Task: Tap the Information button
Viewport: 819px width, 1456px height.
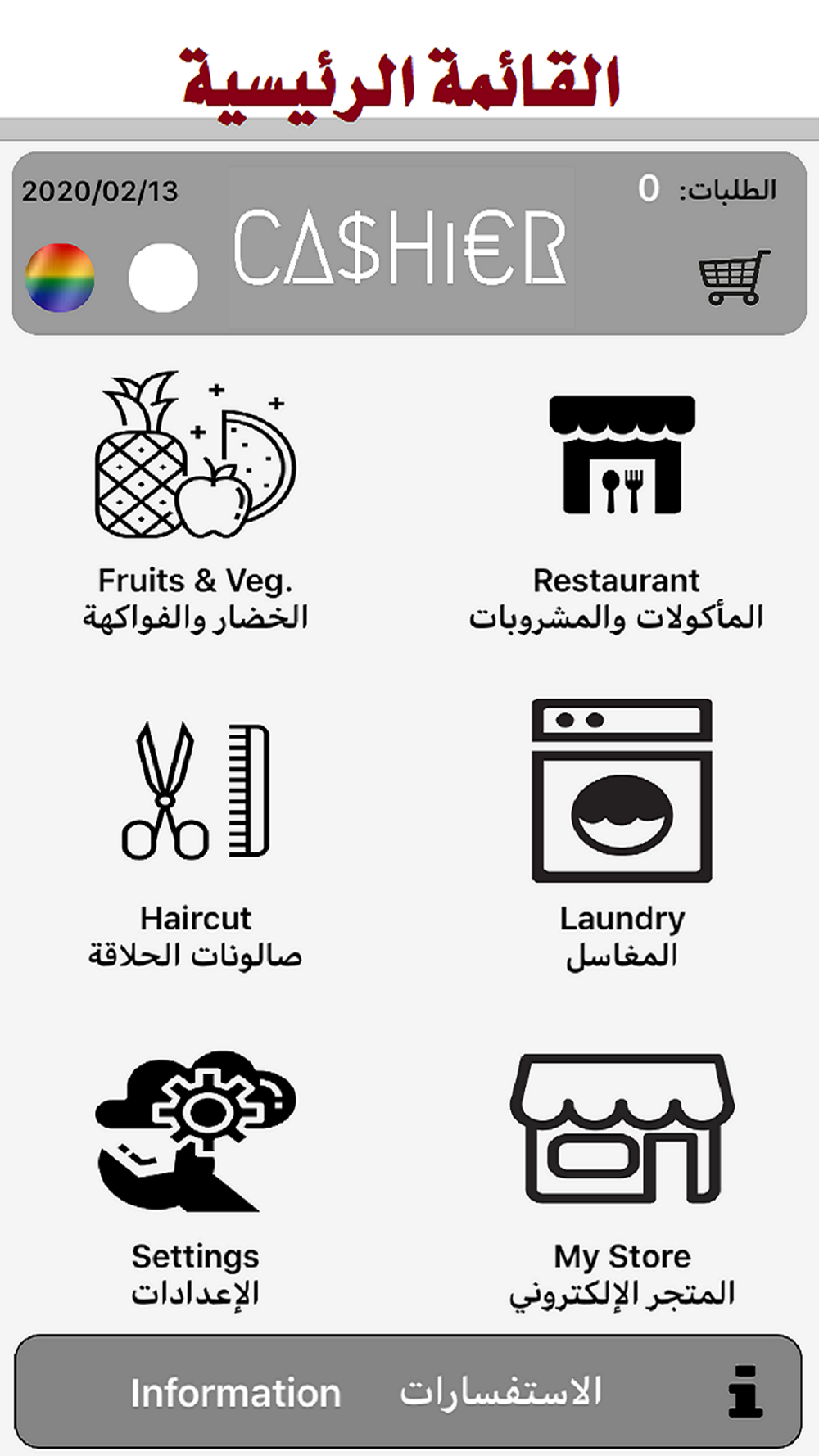Action: (x=408, y=1391)
